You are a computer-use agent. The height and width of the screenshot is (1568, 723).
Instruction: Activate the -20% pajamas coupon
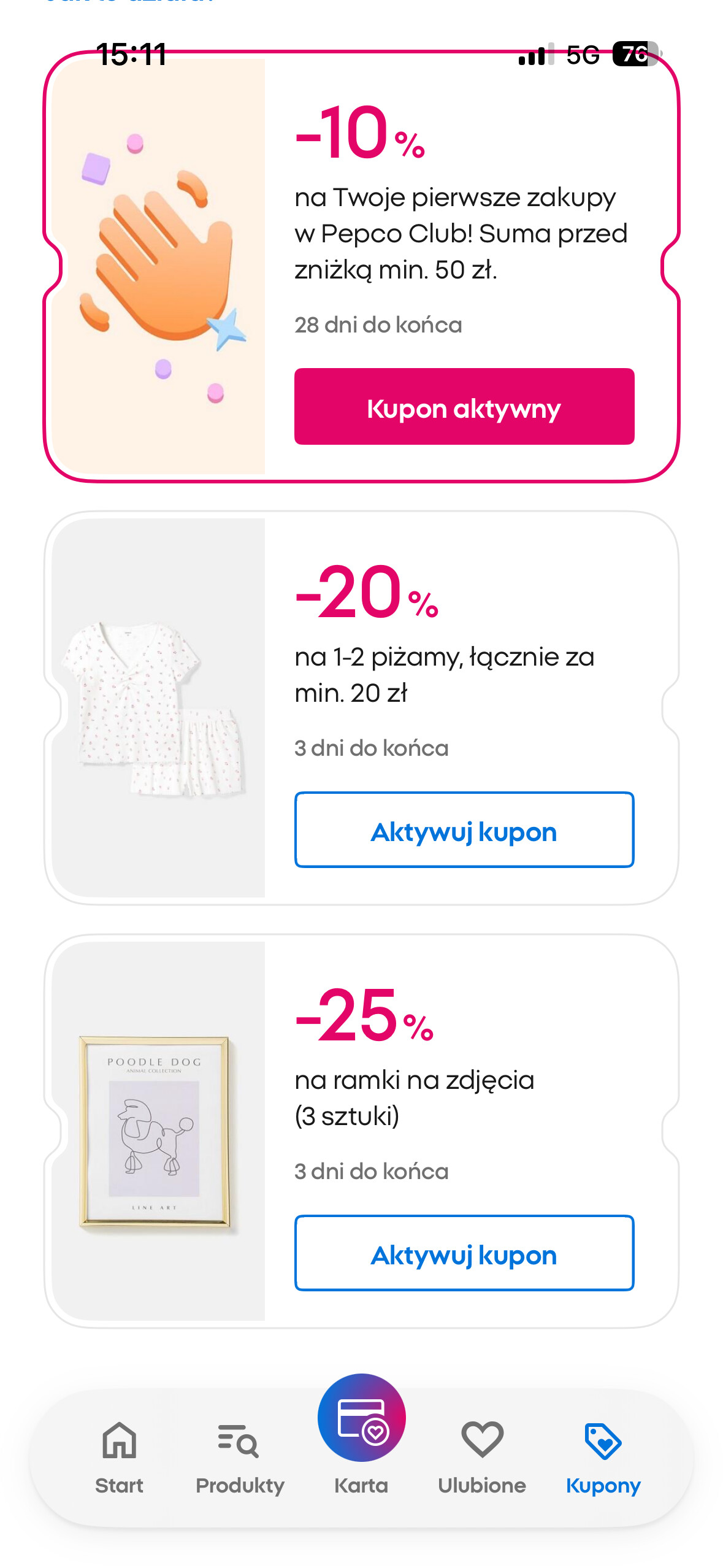coord(464,830)
